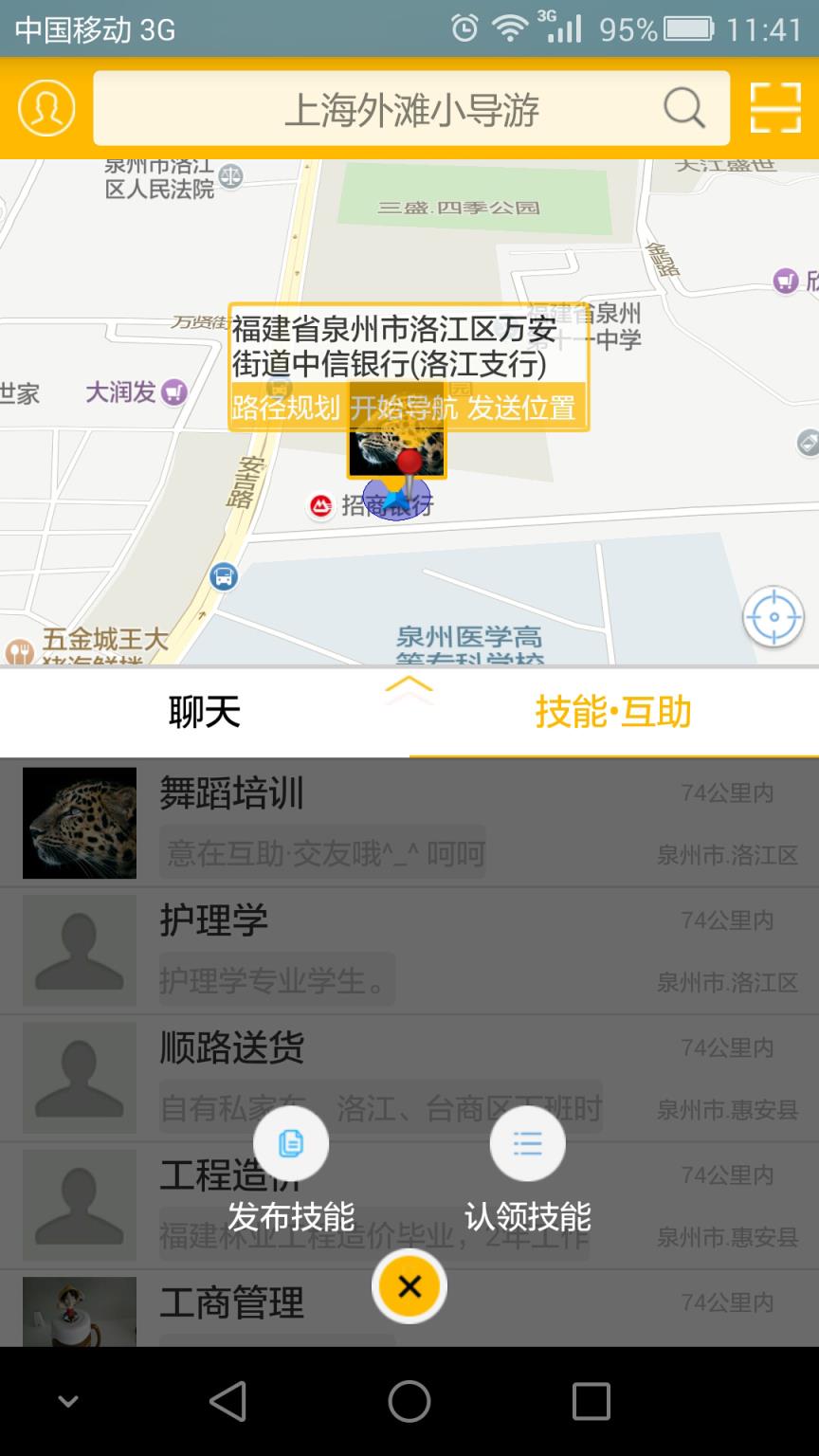Open 发布技能 (publish skill) icon
This screenshot has width=819, height=1456.
click(x=290, y=1144)
